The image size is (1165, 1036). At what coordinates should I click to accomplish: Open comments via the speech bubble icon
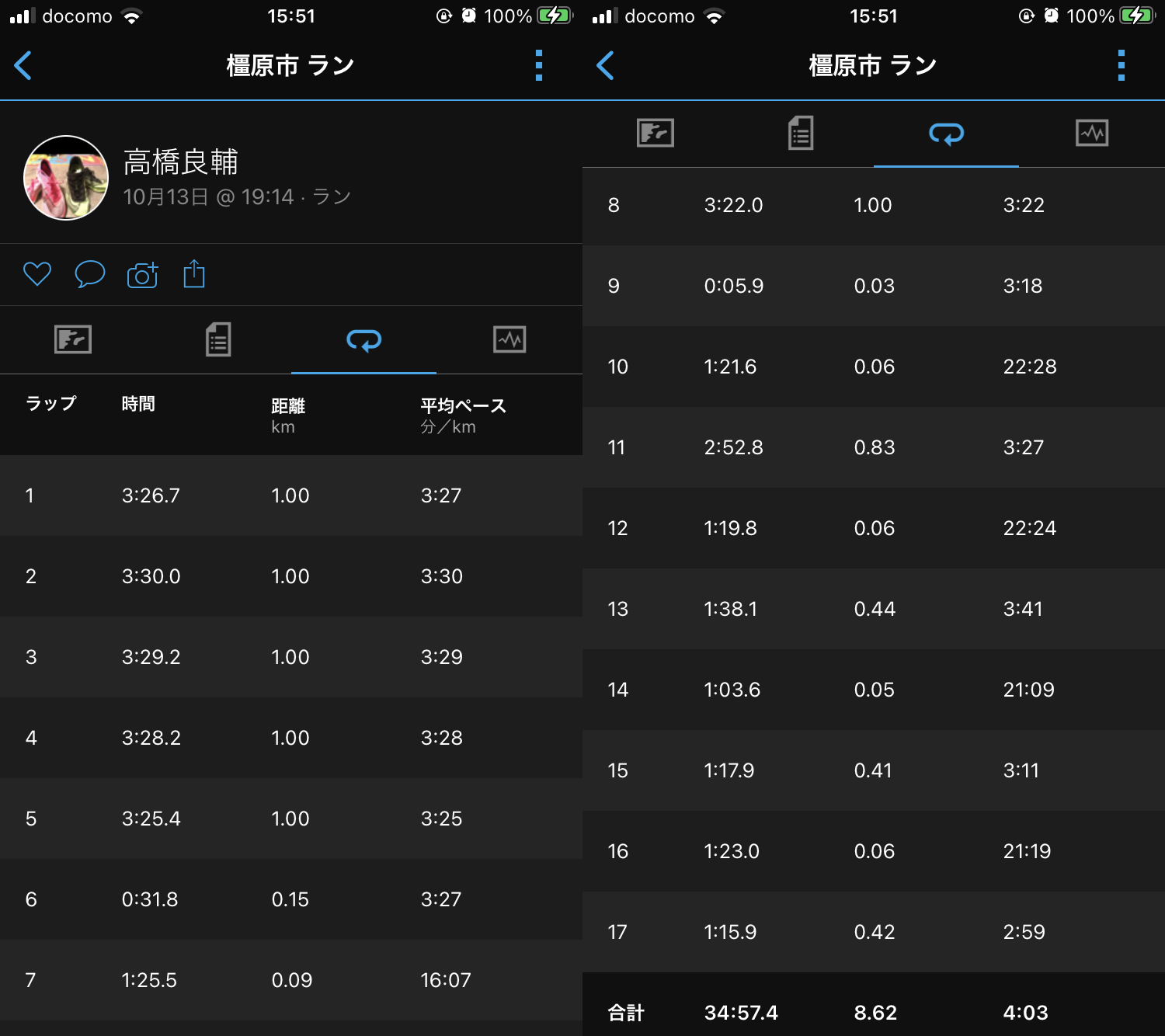[x=89, y=274]
